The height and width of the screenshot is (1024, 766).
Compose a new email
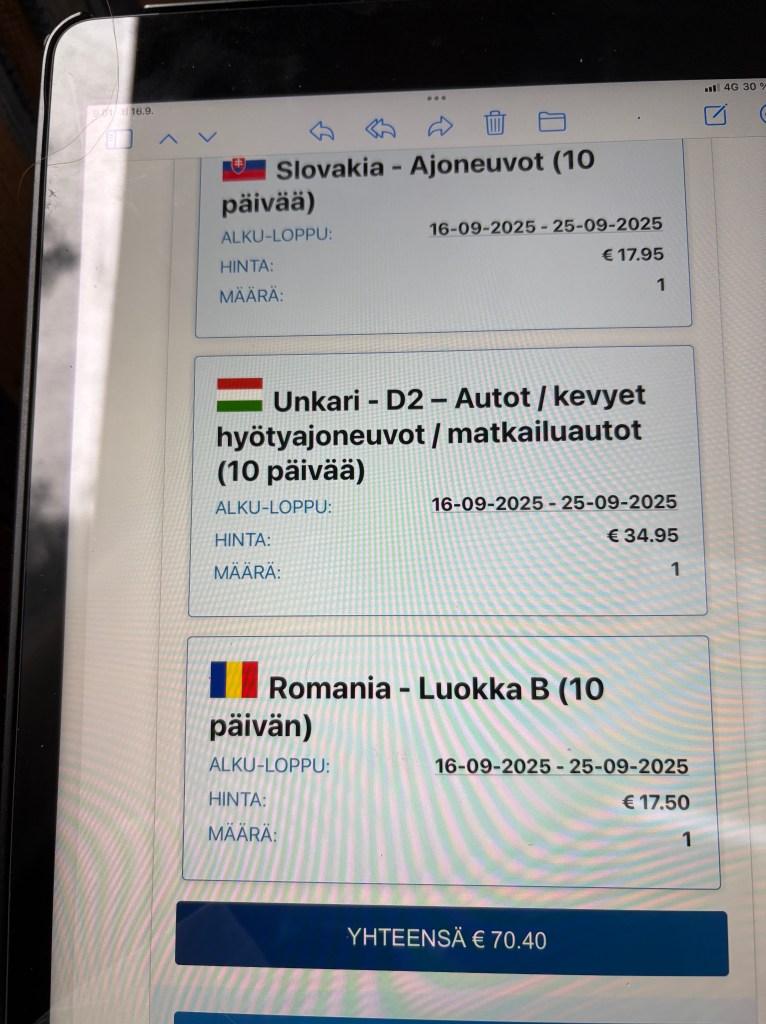pos(715,115)
